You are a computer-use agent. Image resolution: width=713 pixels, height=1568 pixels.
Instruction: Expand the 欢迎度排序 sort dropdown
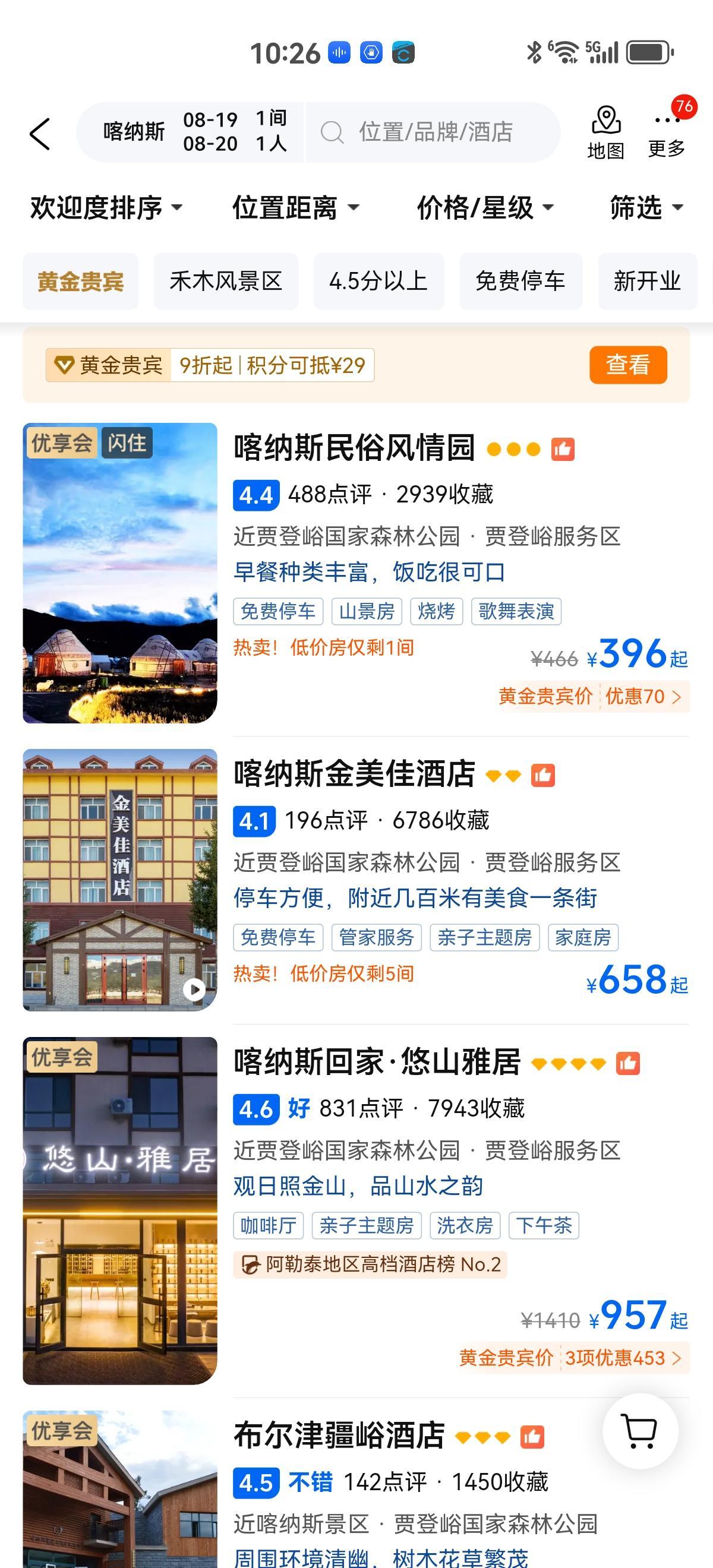click(x=106, y=207)
